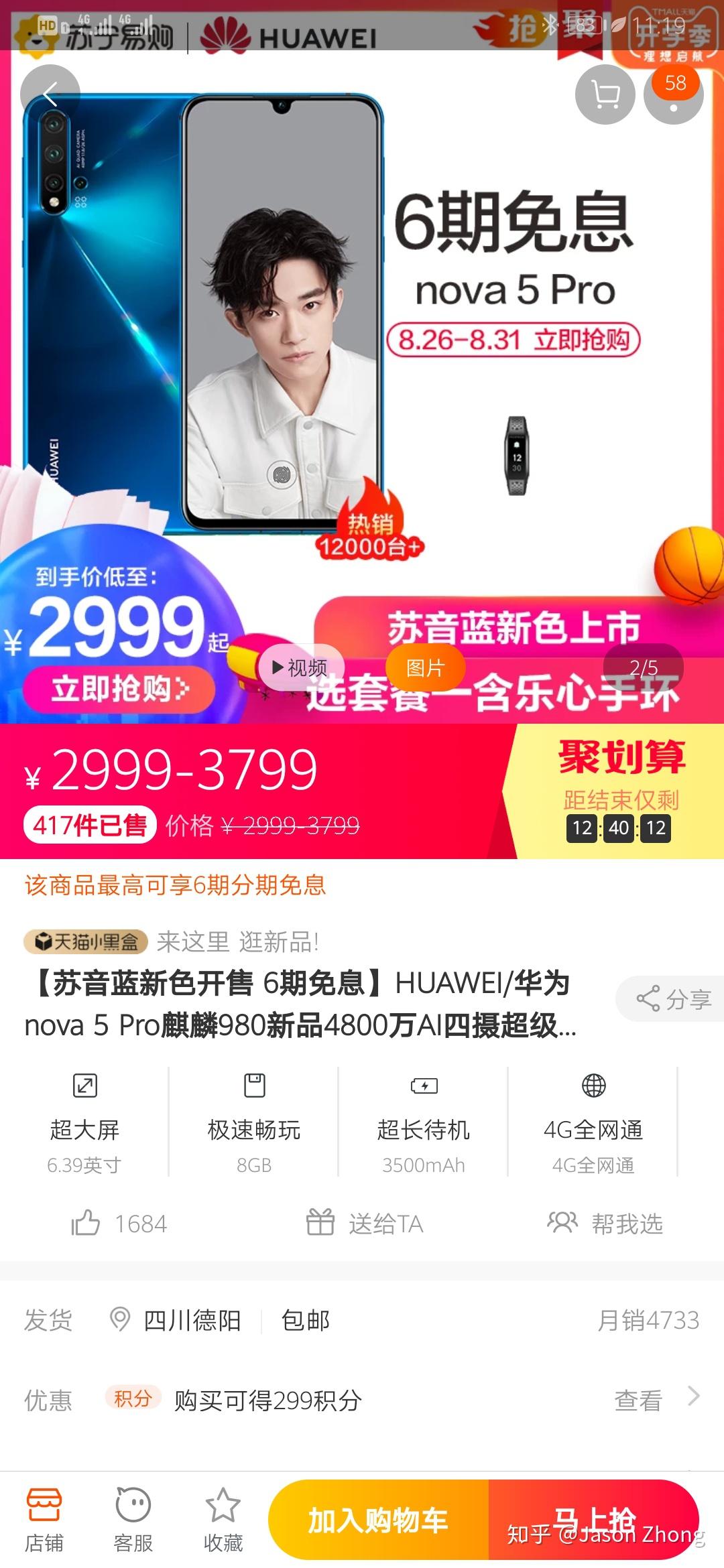Open 发货 shipping info for 四川德阳
Screen dimensions: 724x1568
[x=192, y=1320]
